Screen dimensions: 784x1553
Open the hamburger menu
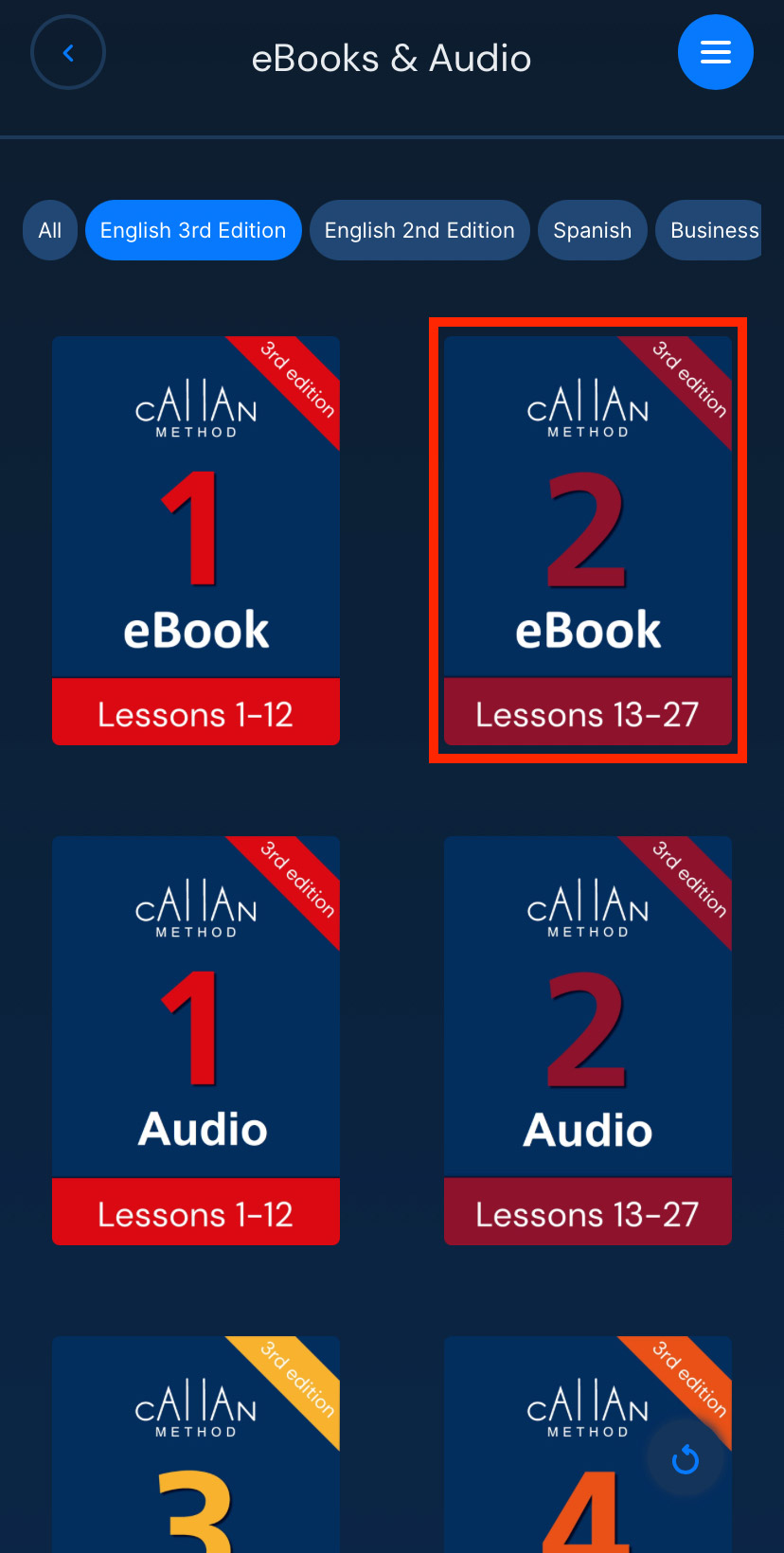point(715,52)
